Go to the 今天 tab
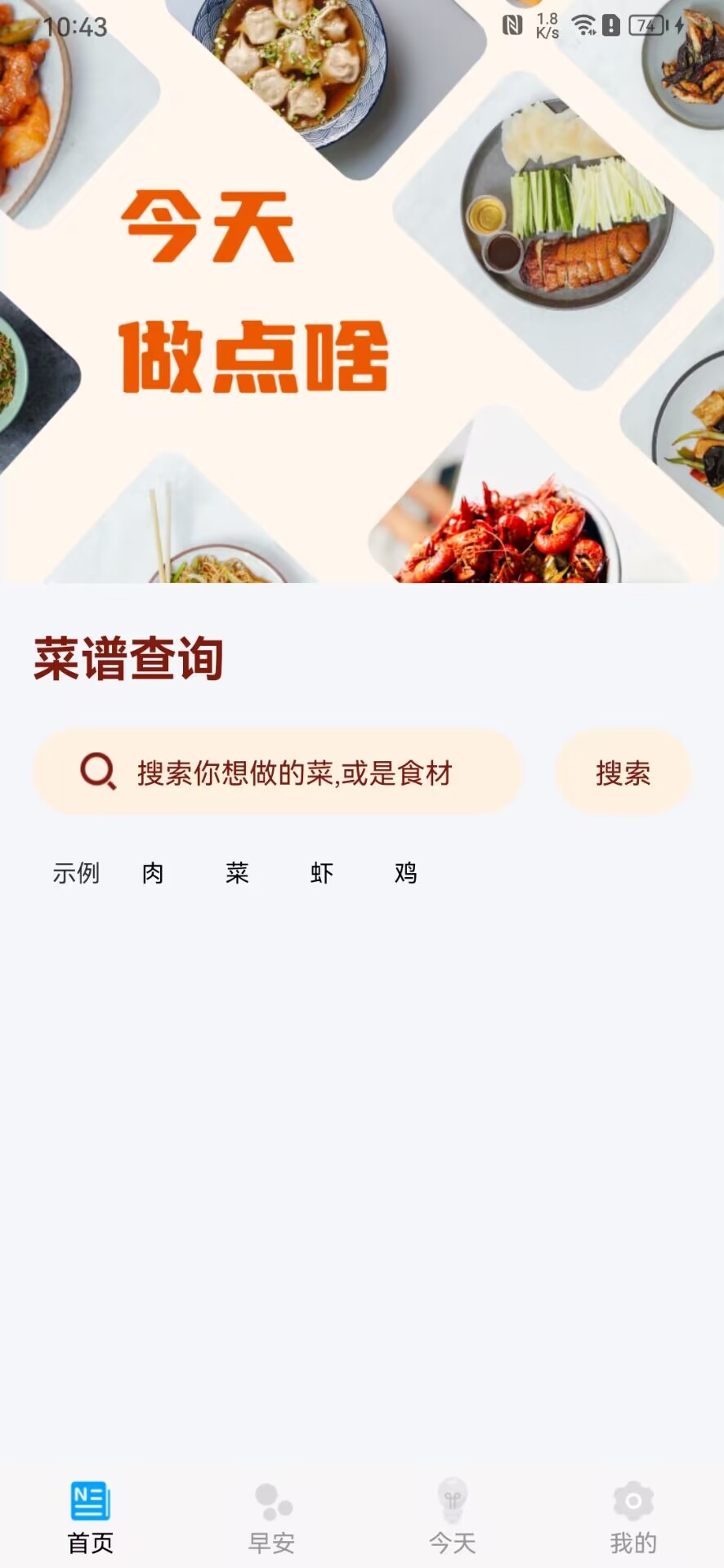This screenshot has height=1568, width=724. (453, 1517)
